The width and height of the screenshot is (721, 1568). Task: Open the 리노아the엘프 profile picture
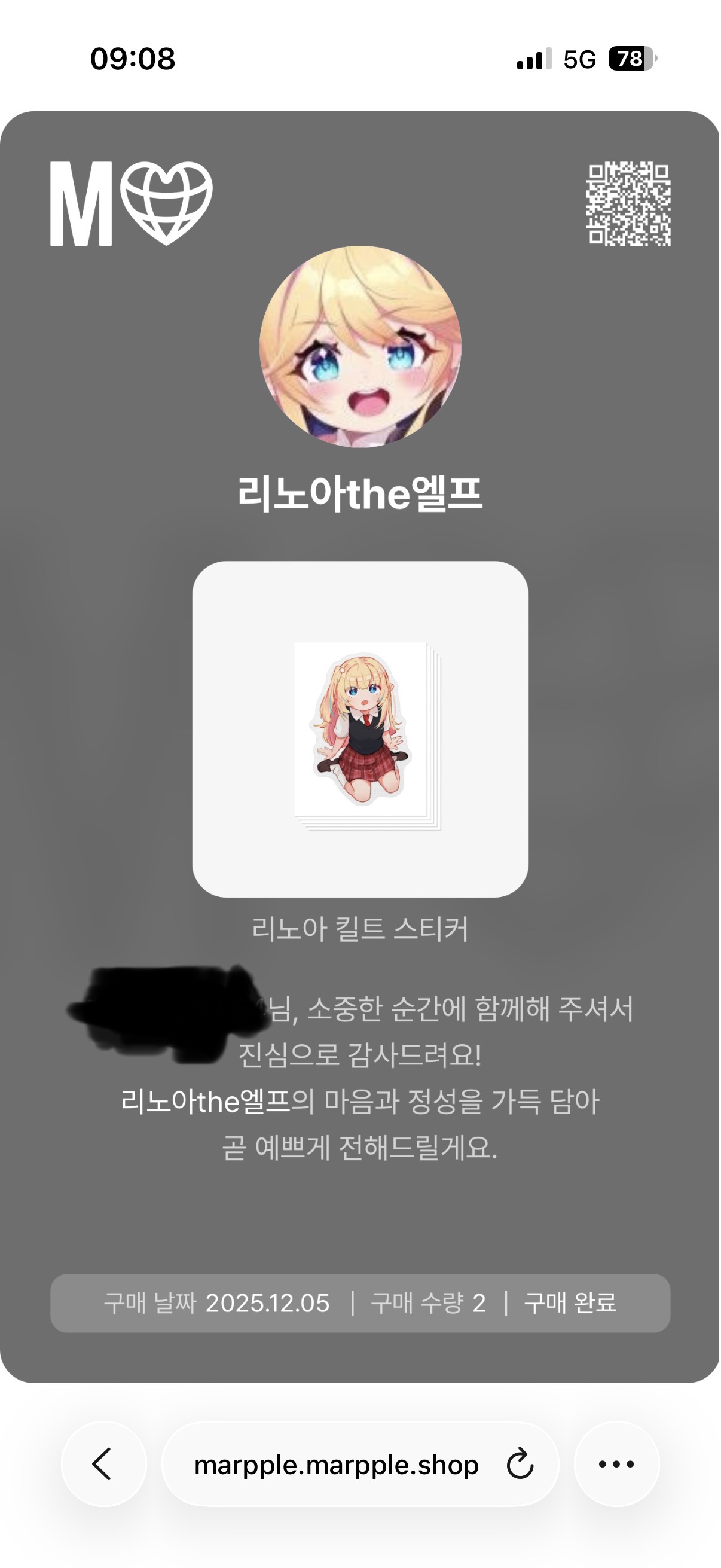[x=360, y=346]
